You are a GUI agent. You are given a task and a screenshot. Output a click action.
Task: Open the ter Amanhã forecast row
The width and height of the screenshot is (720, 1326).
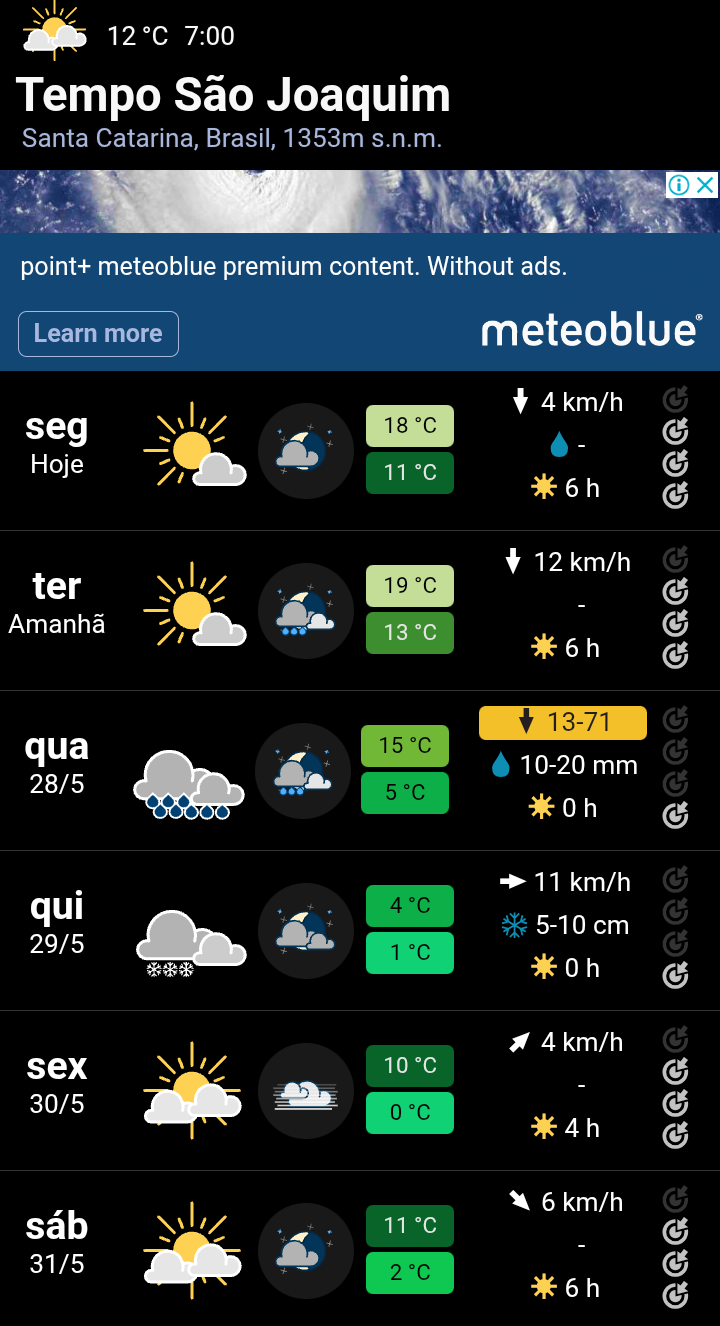[x=360, y=611]
